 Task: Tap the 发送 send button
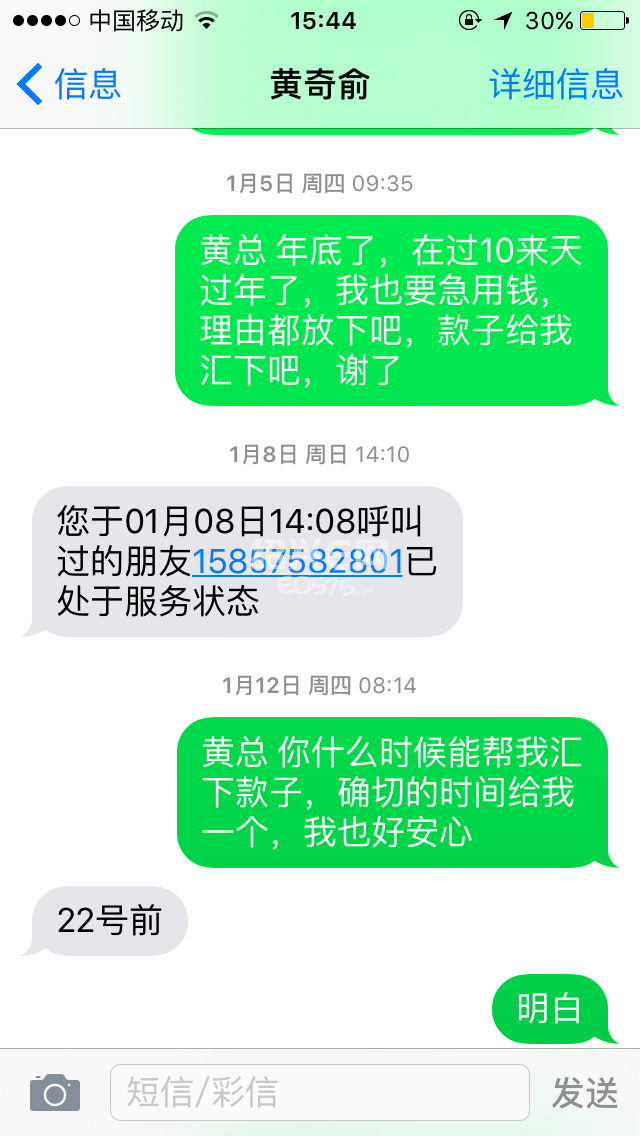coord(585,1093)
